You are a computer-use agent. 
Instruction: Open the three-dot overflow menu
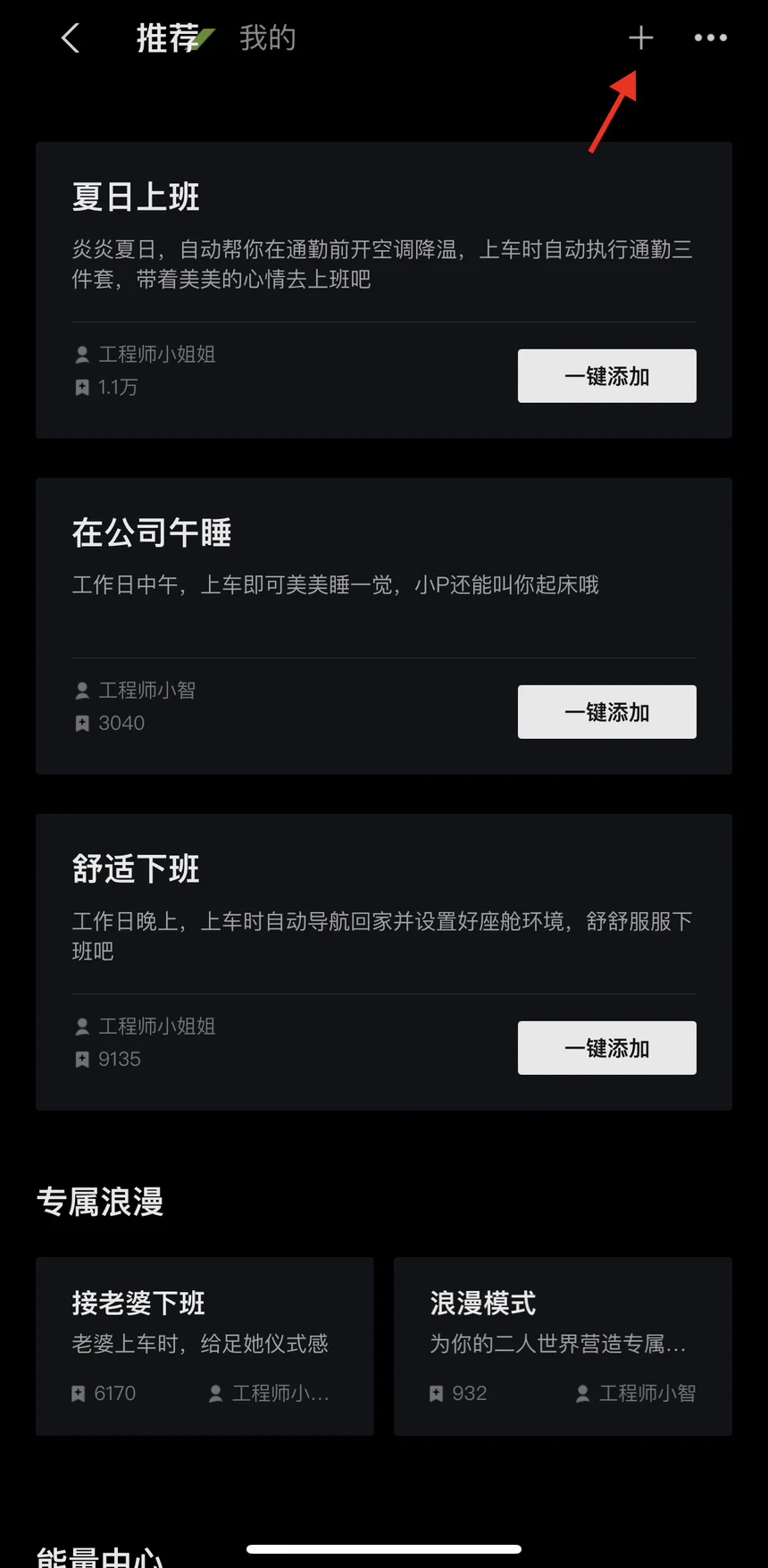click(x=711, y=38)
